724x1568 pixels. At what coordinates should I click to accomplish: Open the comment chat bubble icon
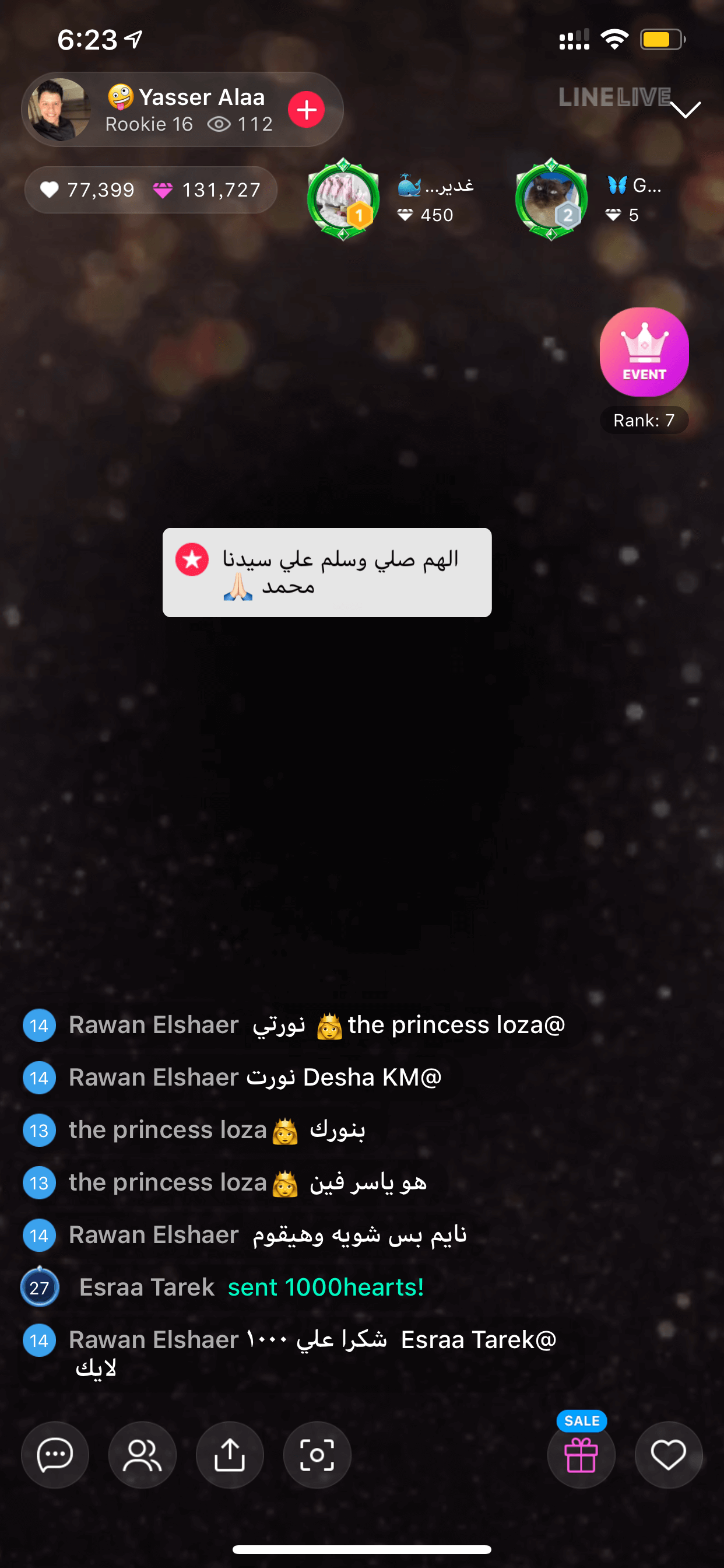[x=55, y=1455]
